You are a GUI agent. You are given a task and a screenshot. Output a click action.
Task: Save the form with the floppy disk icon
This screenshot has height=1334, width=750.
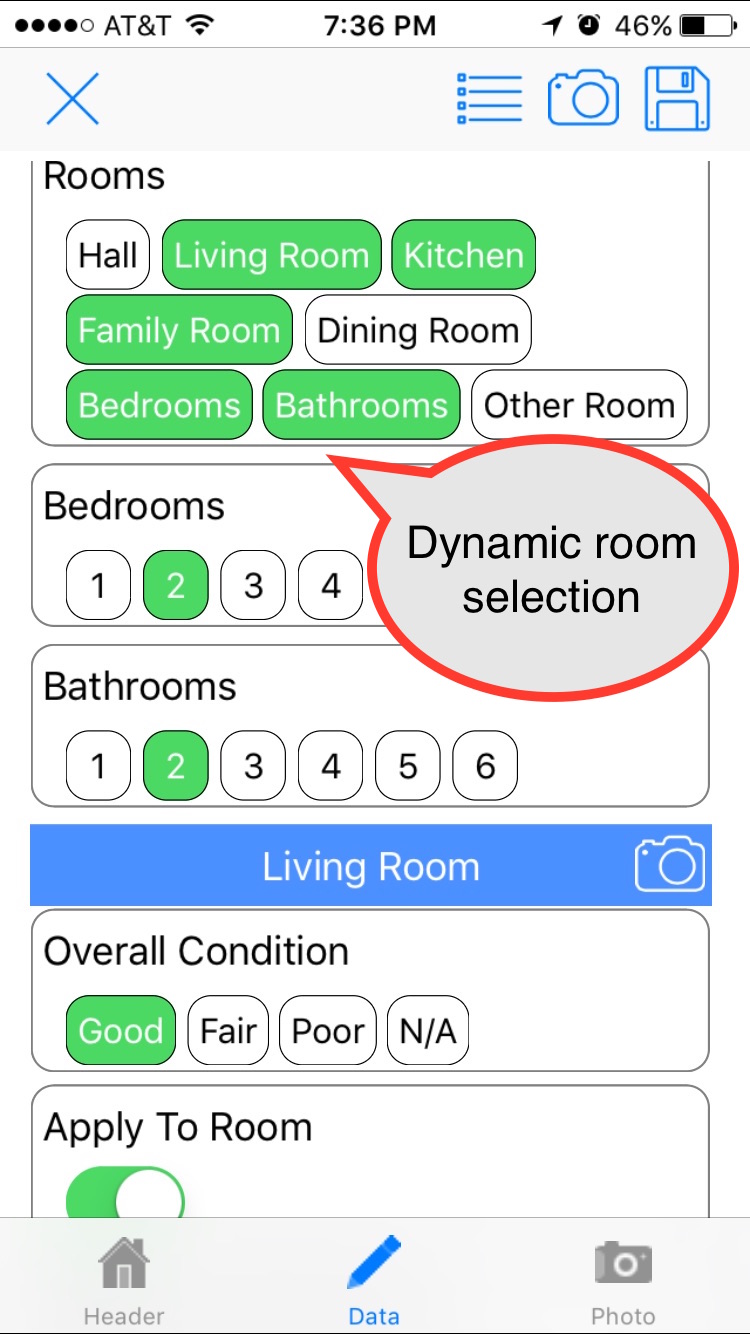point(677,99)
